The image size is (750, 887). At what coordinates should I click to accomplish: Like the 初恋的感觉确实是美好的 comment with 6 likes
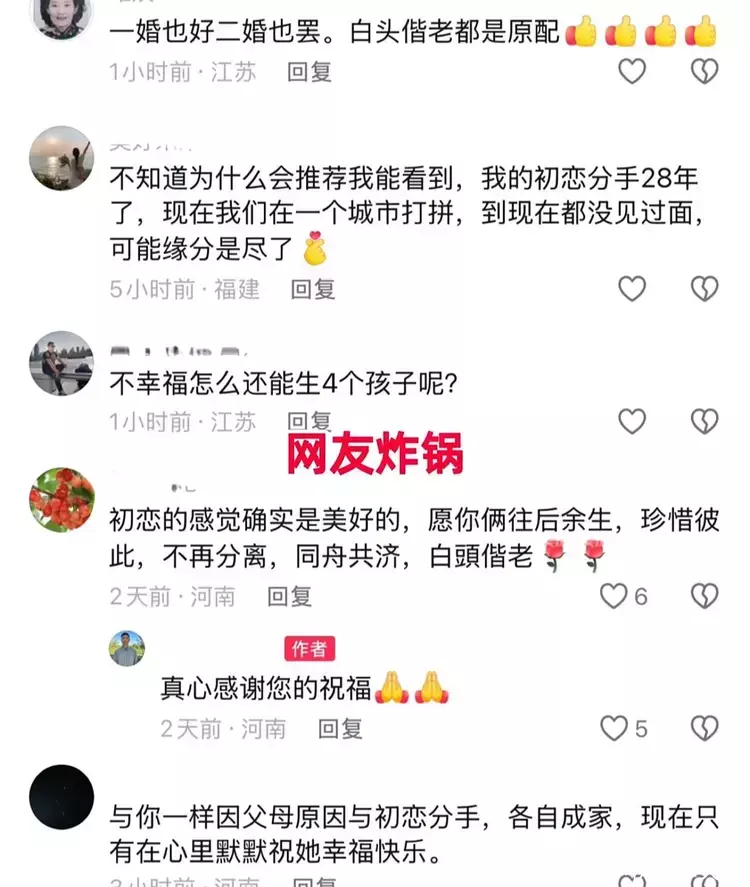click(x=614, y=597)
